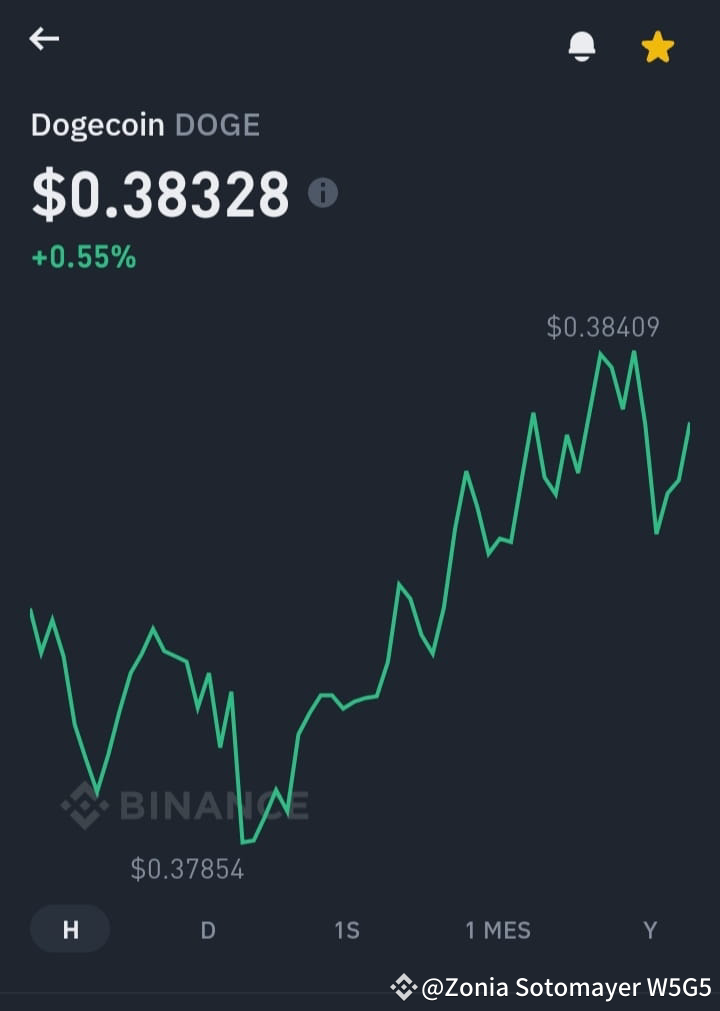Tap the $0.38409 high price label
The width and height of the screenshot is (720, 1011).
coord(603,326)
